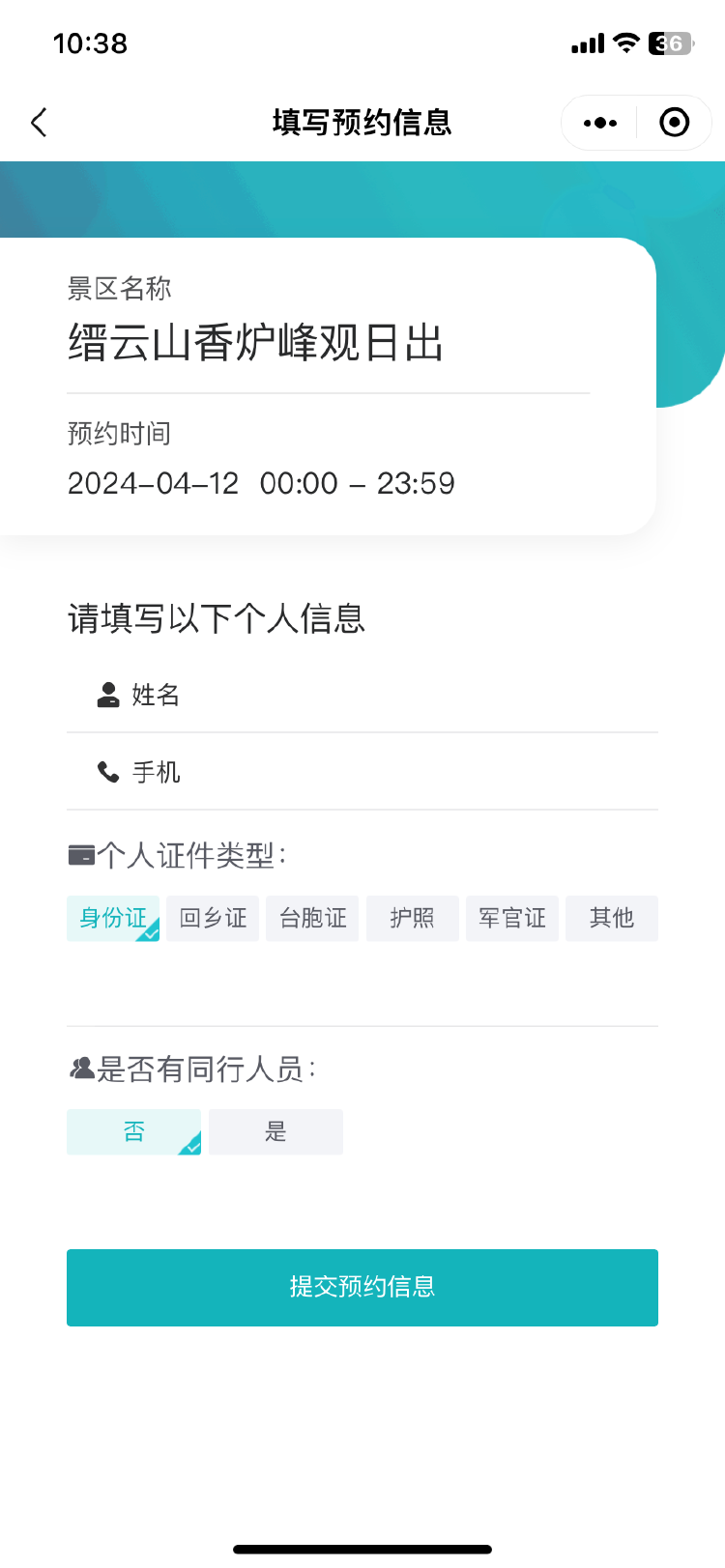Select 否 for accompanying persons
The width and height of the screenshot is (725, 1568).
pos(133,1131)
